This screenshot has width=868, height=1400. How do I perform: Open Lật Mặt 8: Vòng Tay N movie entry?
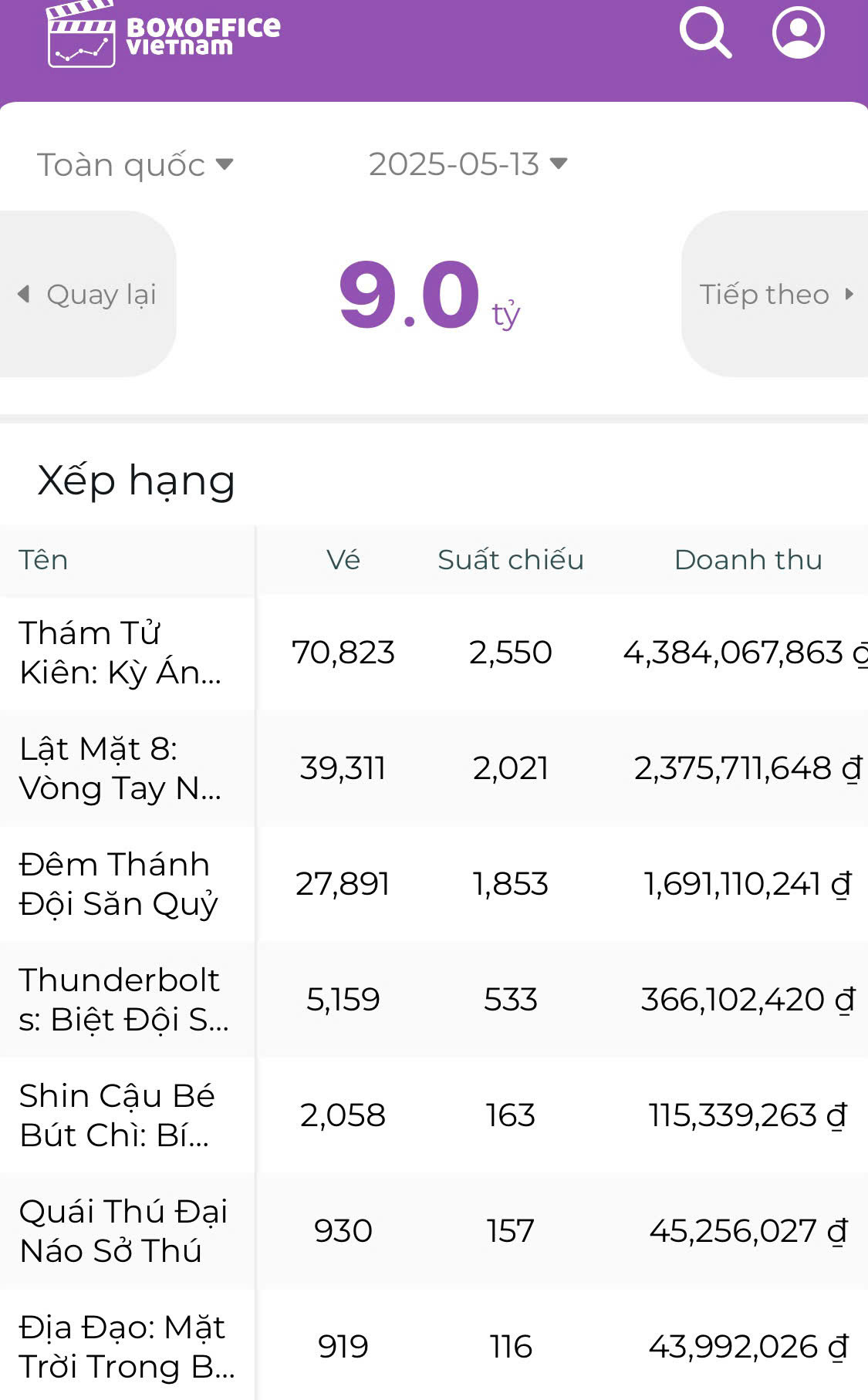click(x=120, y=768)
